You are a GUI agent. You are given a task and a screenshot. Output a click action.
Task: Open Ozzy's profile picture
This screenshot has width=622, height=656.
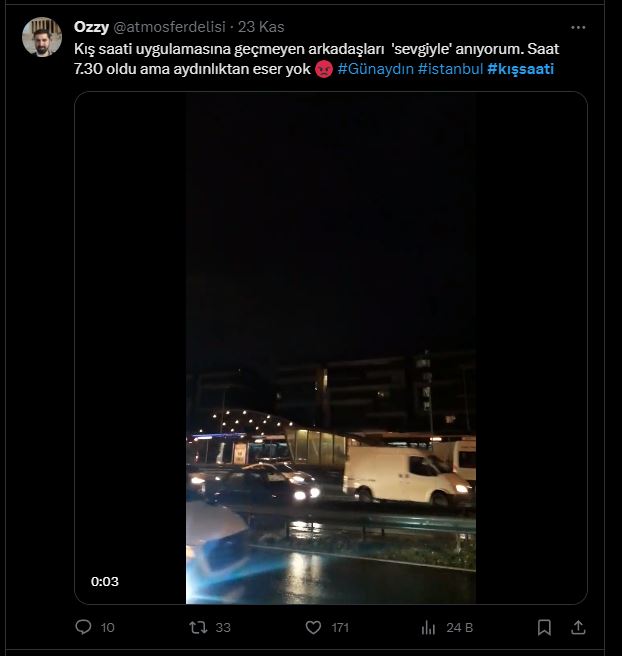42,37
